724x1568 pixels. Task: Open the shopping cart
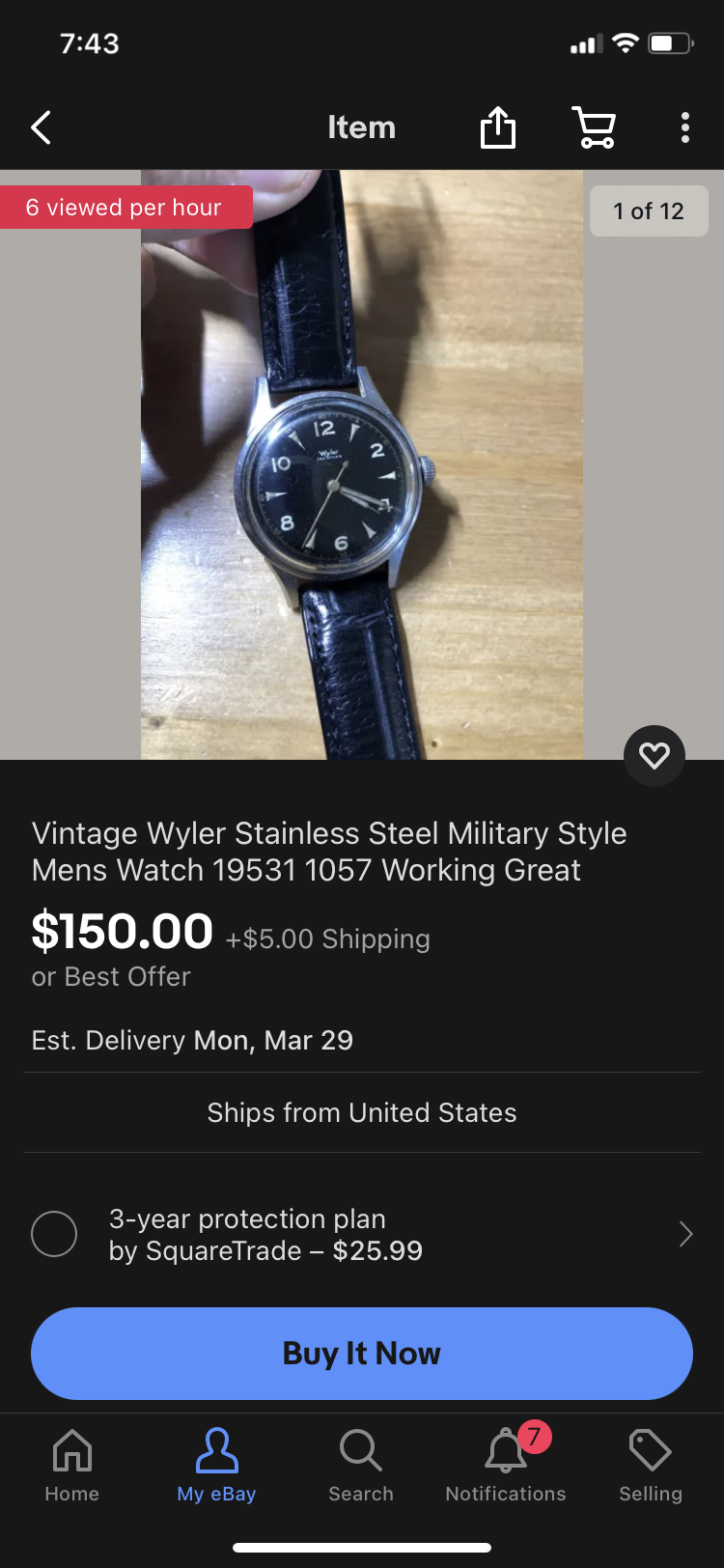tap(594, 127)
